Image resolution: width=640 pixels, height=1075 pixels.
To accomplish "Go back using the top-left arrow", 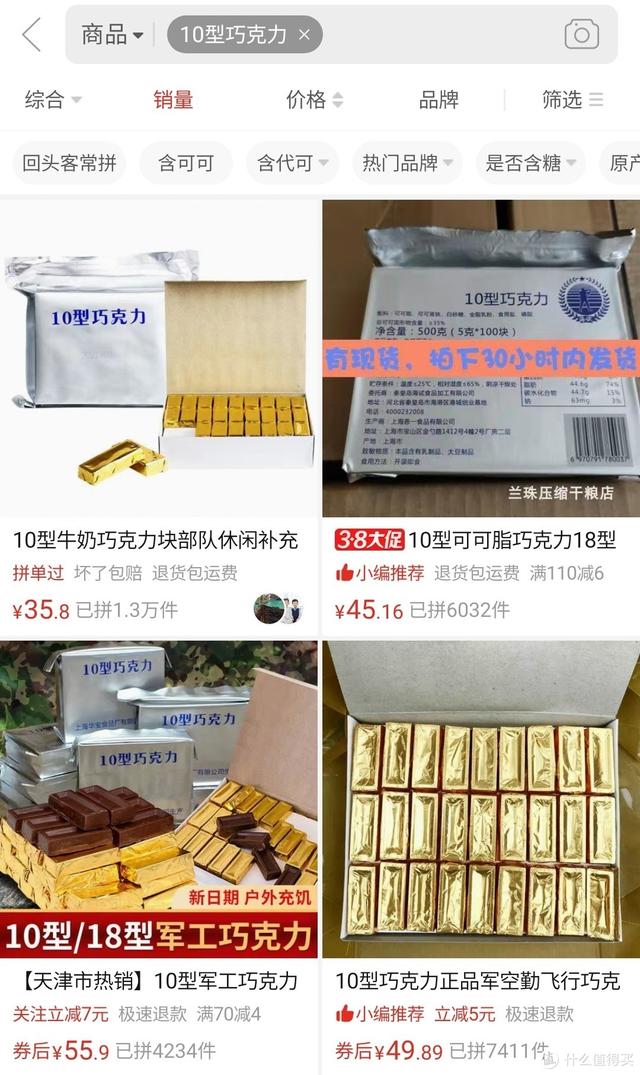I will (x=32, y=35).
